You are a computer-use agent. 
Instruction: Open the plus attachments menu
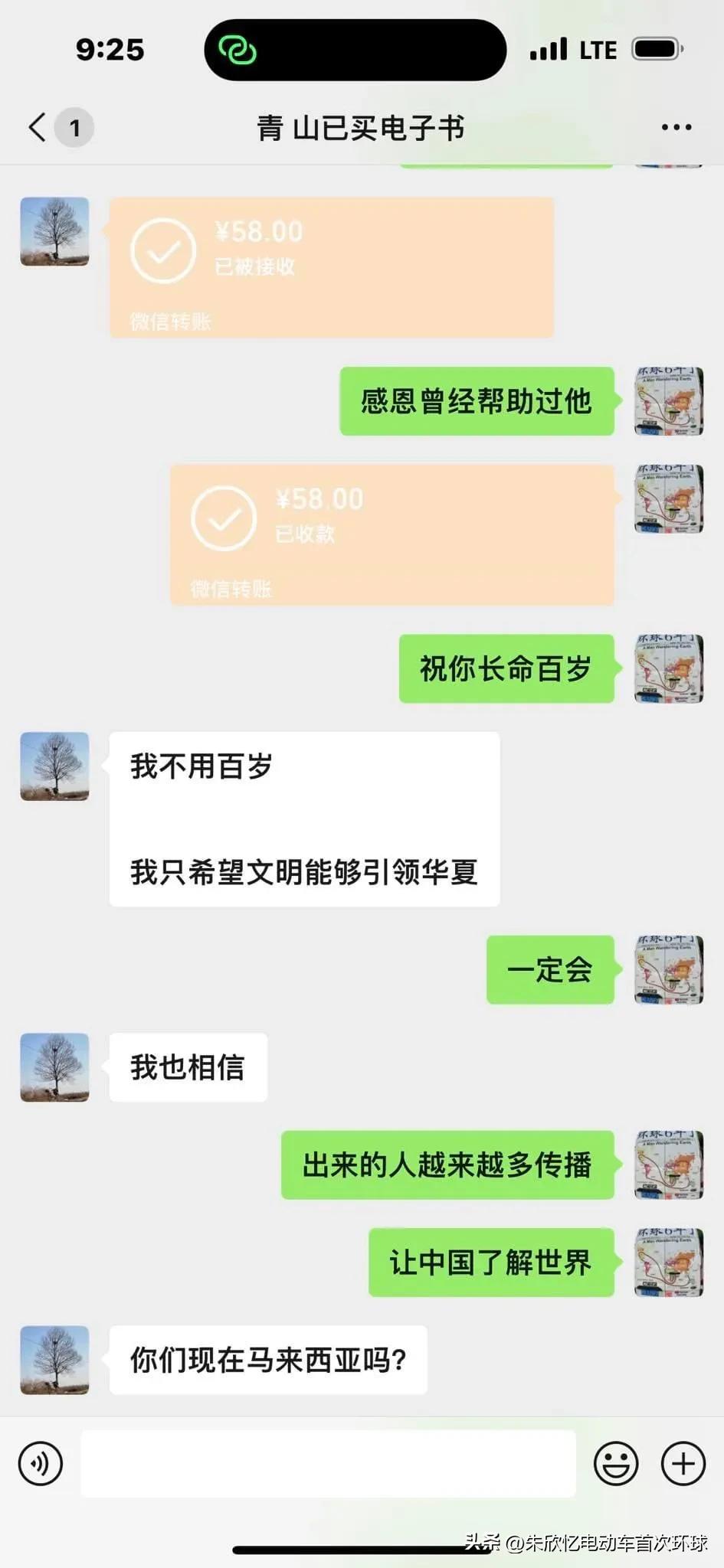point(683,1463)
